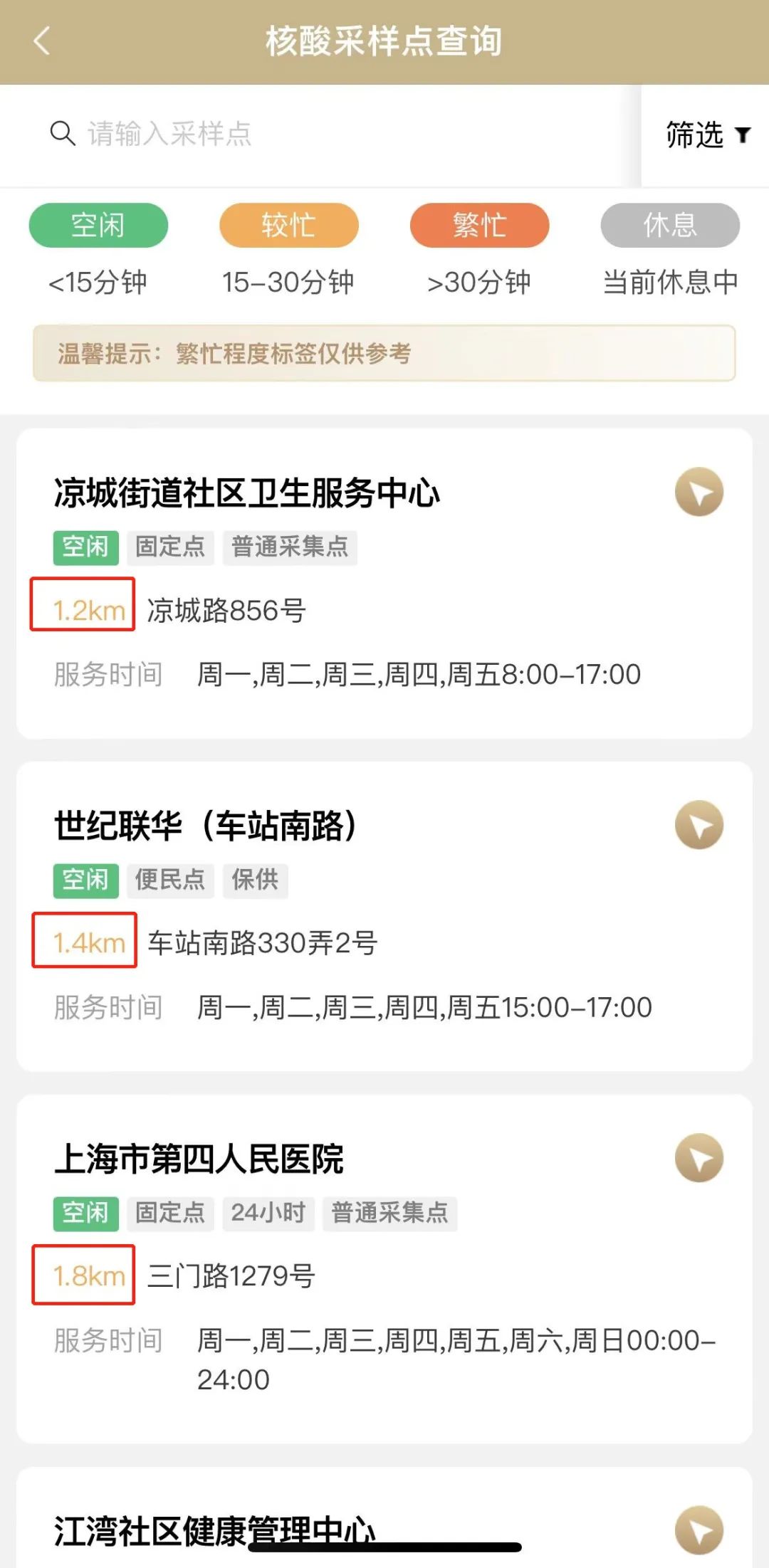Open navigation for 上海市第四人民医院
The width and height of the screenshot is (769, 1568).
699,1157
